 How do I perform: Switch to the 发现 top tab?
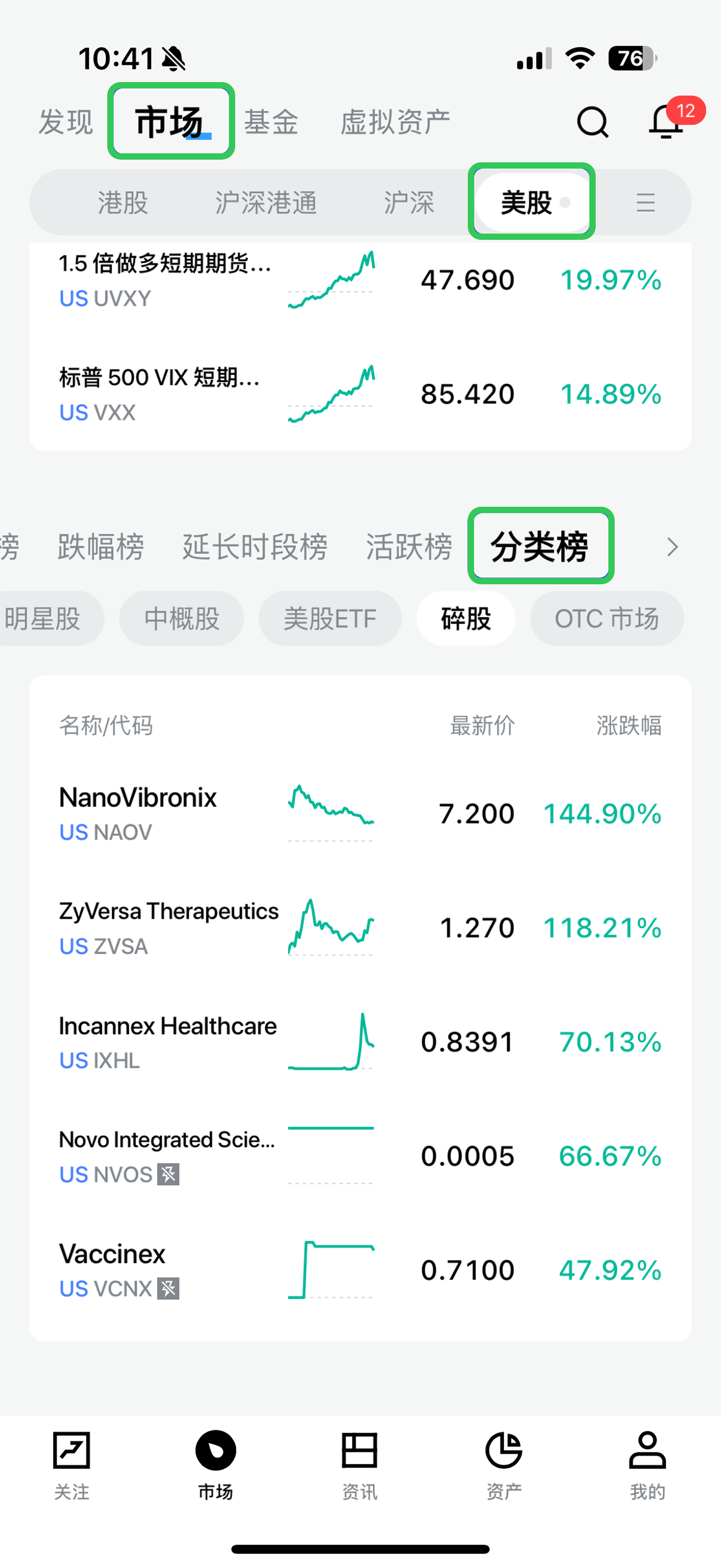[66, 122]
